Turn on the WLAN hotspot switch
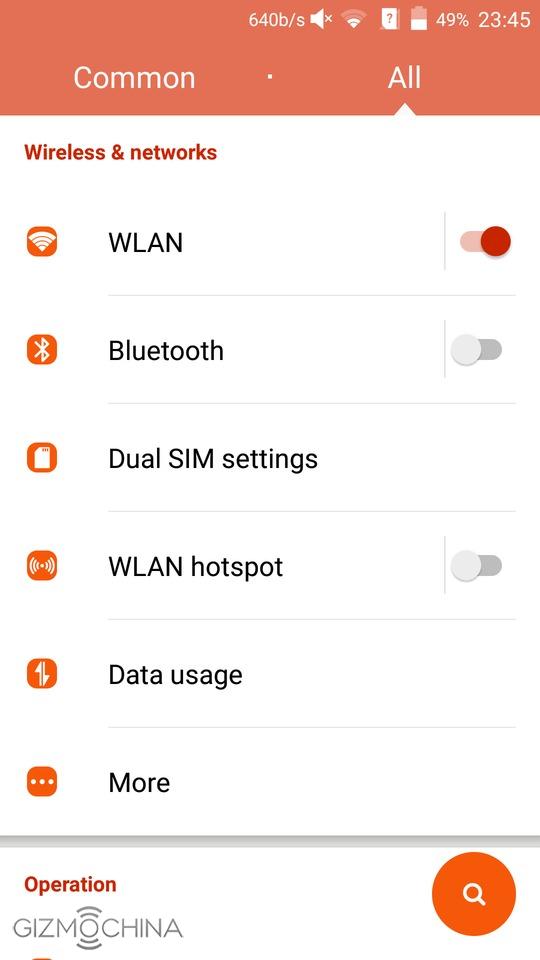 (476, 566)
